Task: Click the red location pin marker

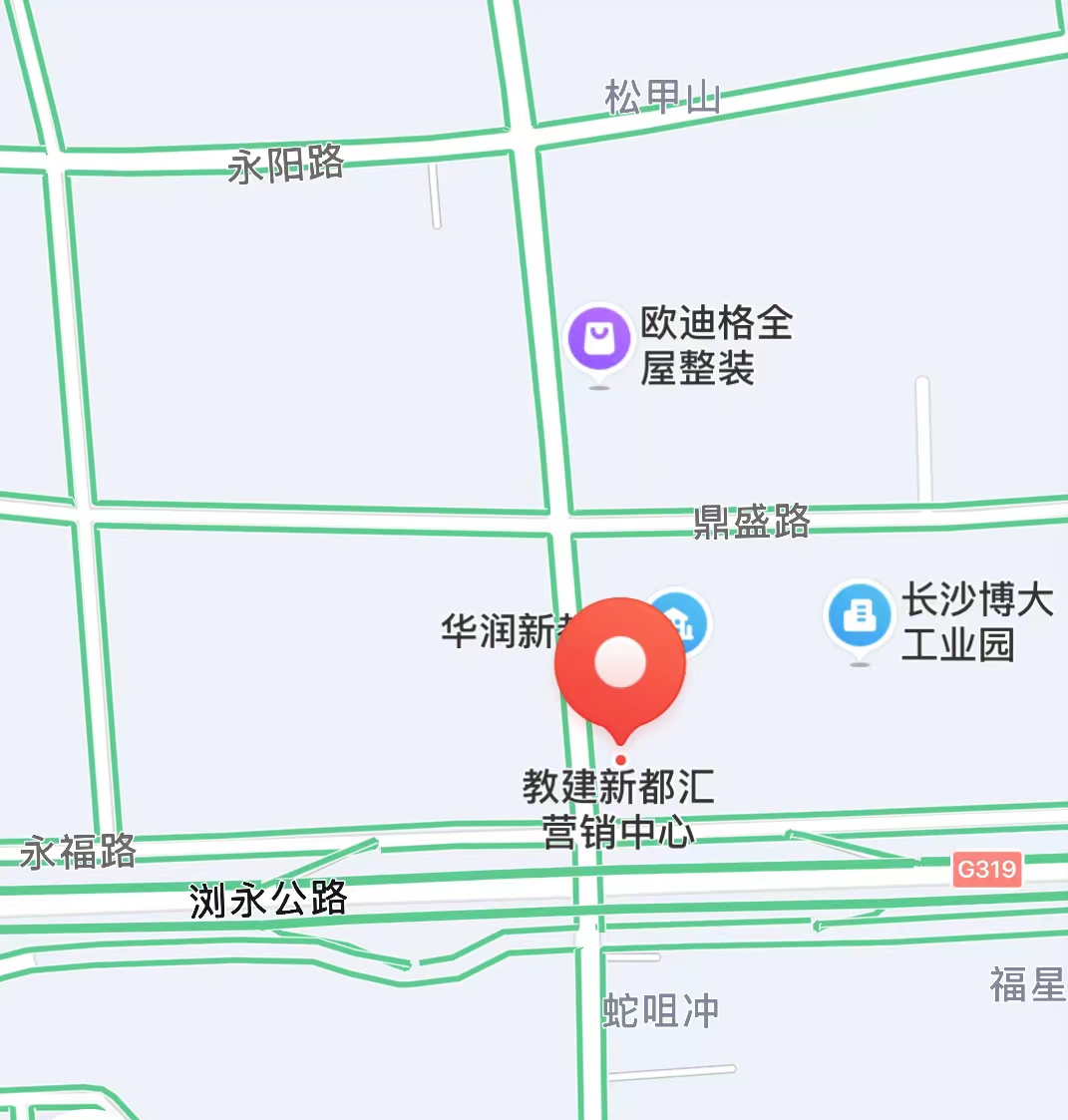Action: point(620,658)
